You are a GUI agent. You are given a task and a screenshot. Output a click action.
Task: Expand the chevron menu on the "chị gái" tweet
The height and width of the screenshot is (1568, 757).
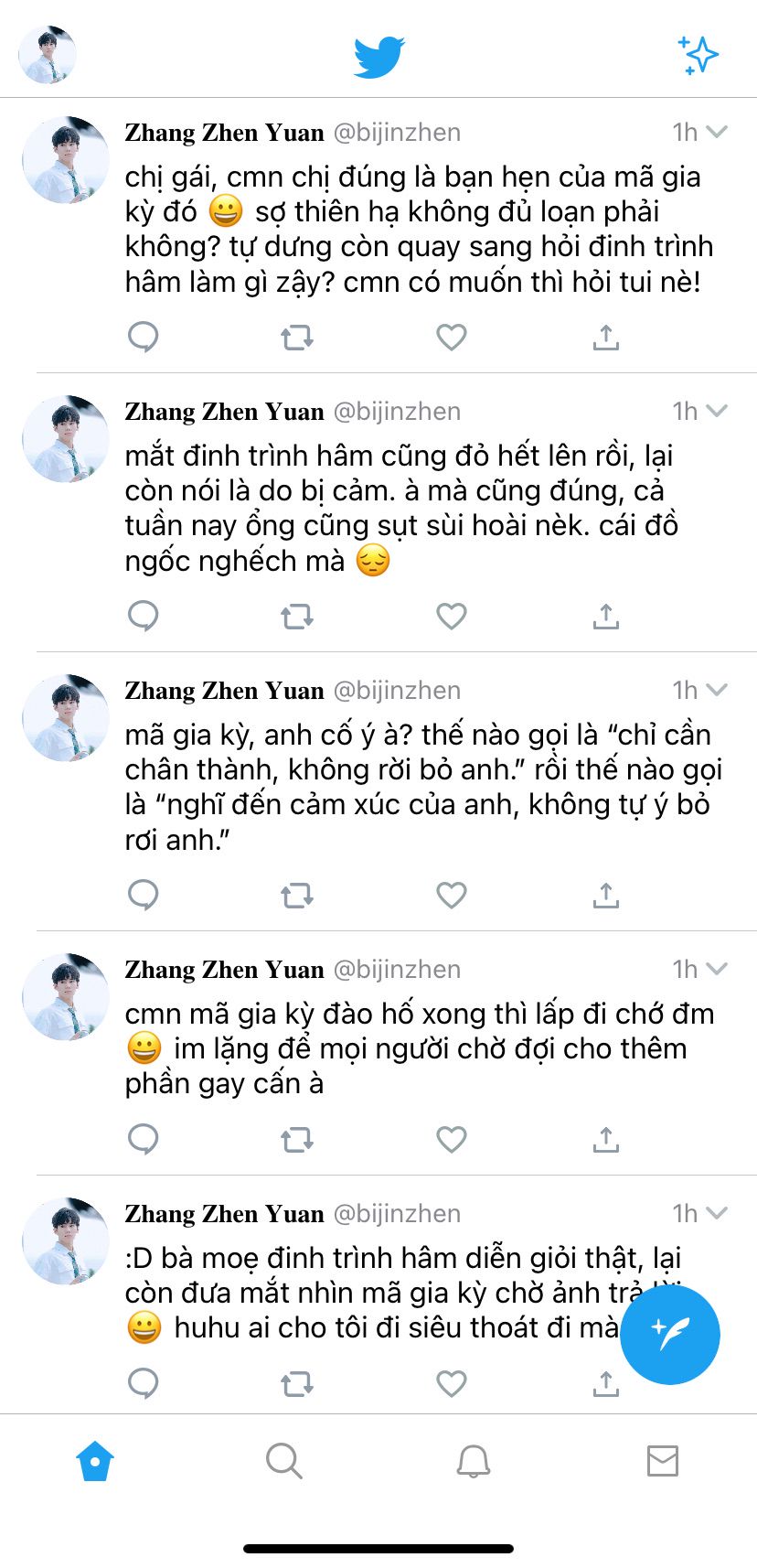717,132
